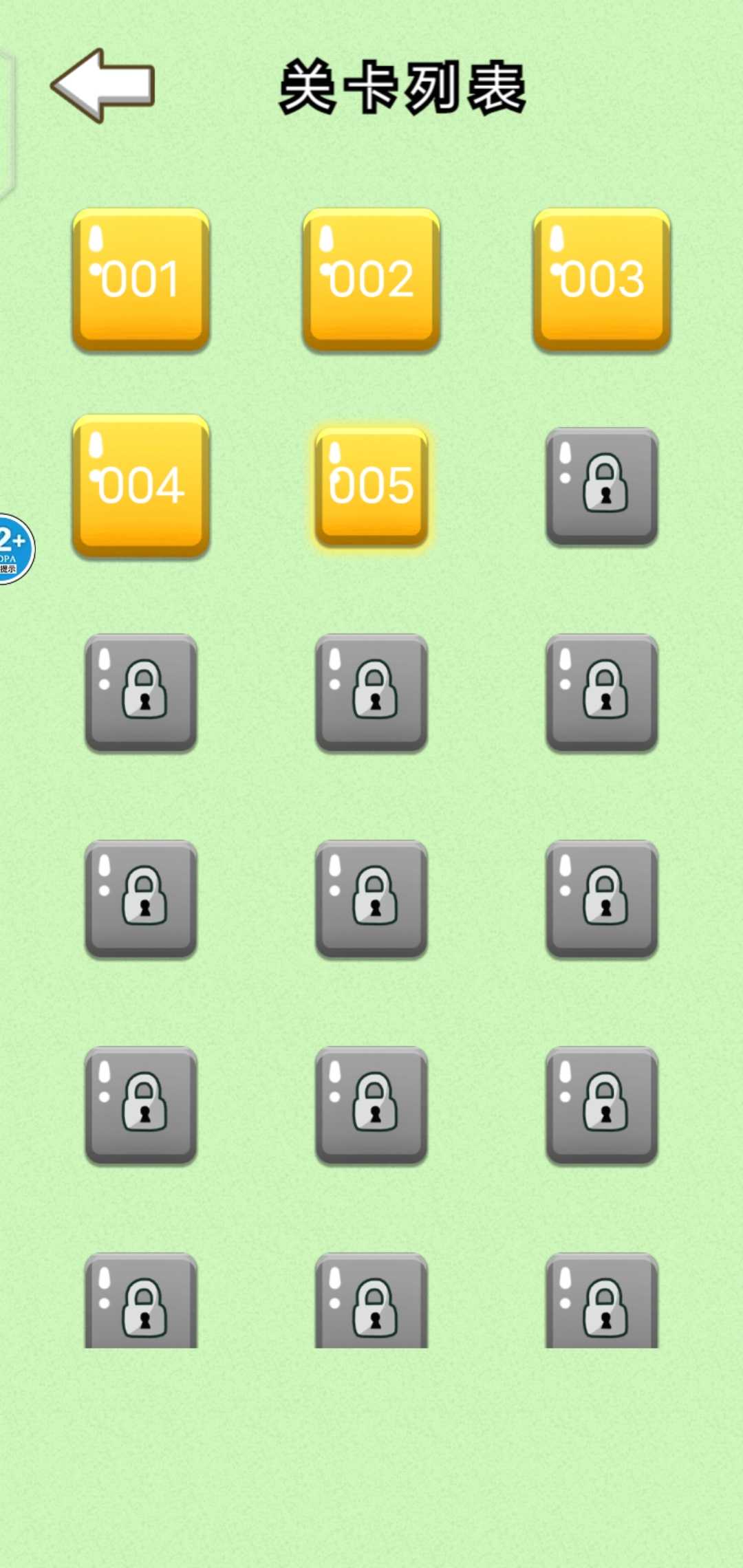
Task: Start level 002
Action: (371, 279)
